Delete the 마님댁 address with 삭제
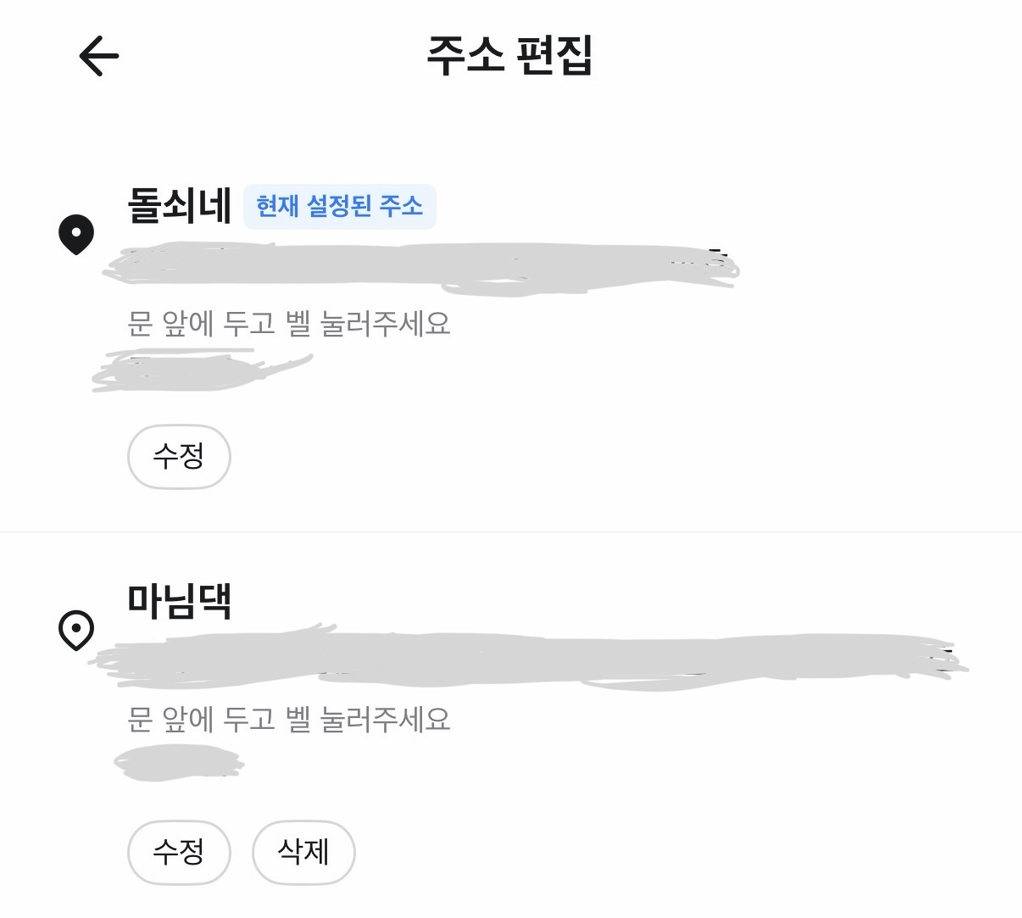This screenshot has height=918, width=1022. 303,852
